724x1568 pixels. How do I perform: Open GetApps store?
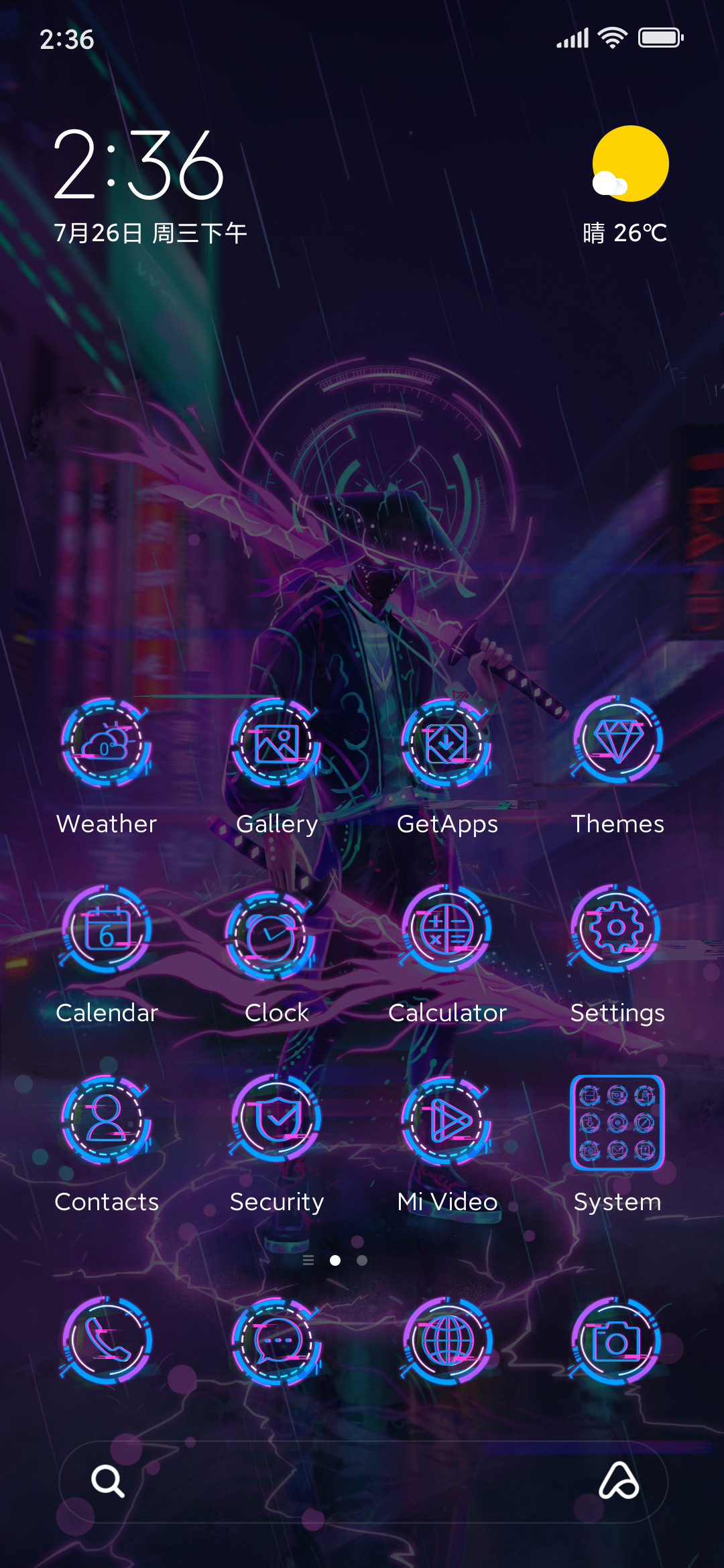click(x=446, y=742)
